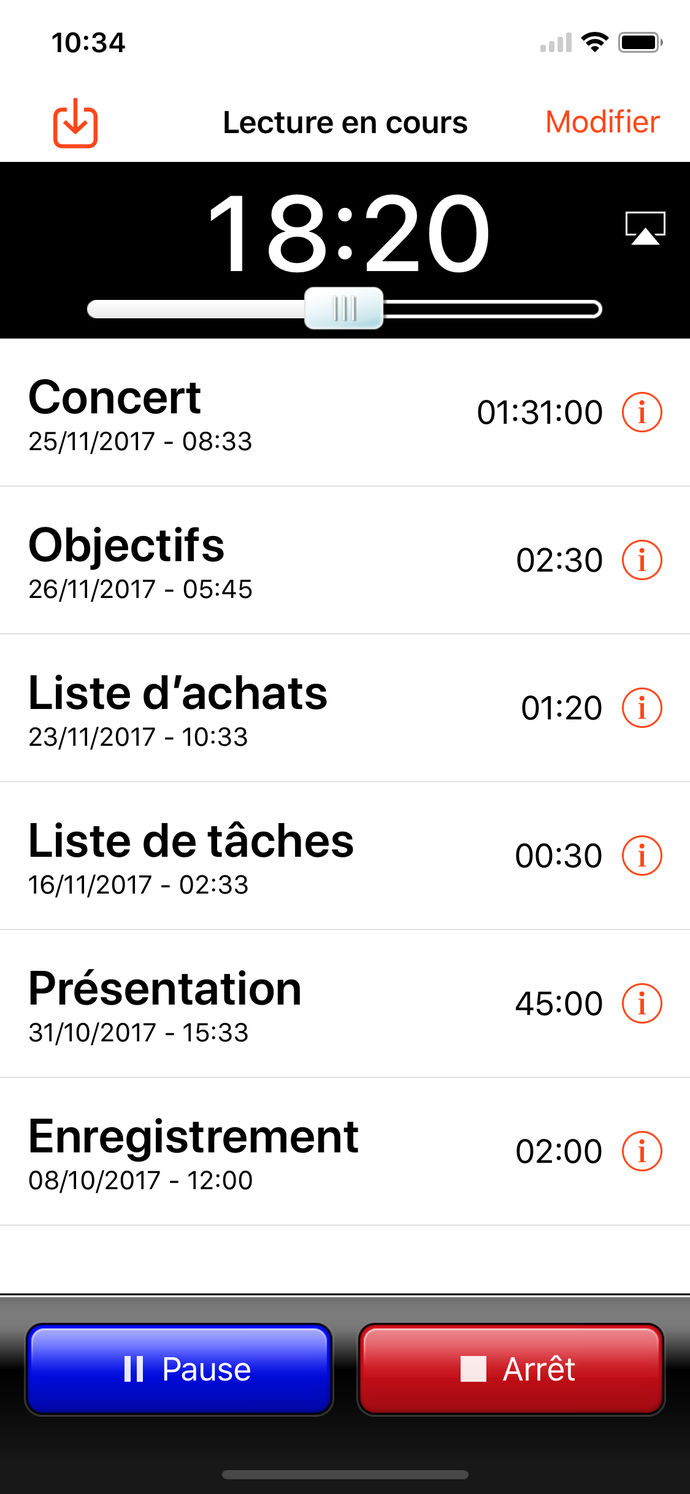690x1494 pixels.
Task: View details of Objectifs via info icon
Action: click(x=642, y=560)
